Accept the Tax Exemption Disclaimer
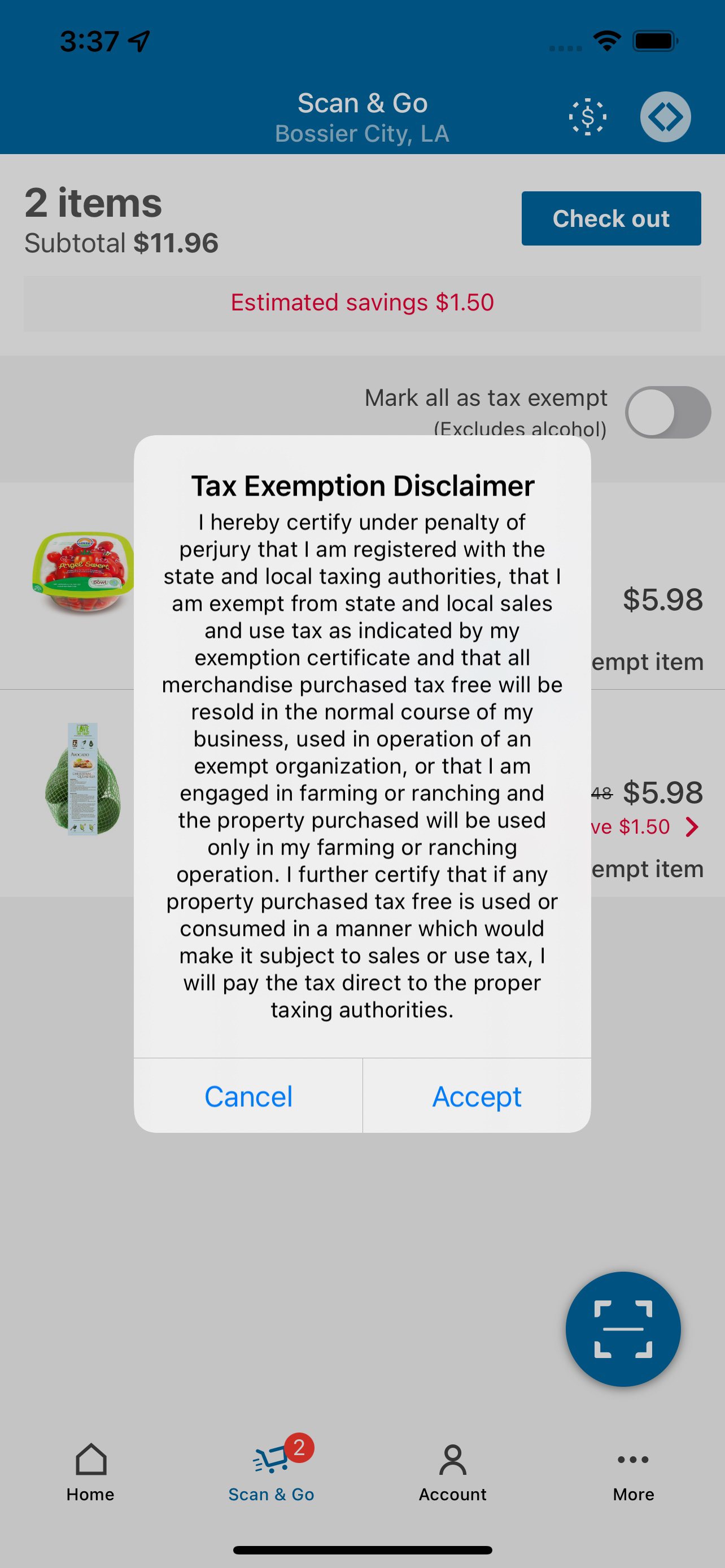 (x=477, y=1096)
